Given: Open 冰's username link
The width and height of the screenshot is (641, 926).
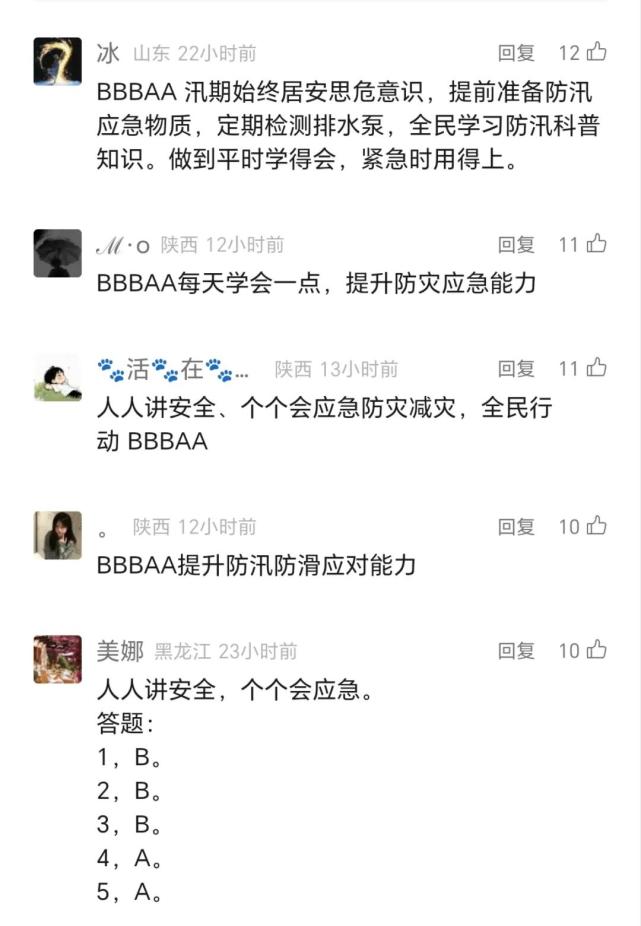Looking at the screenshot, I should click(108, 53).
